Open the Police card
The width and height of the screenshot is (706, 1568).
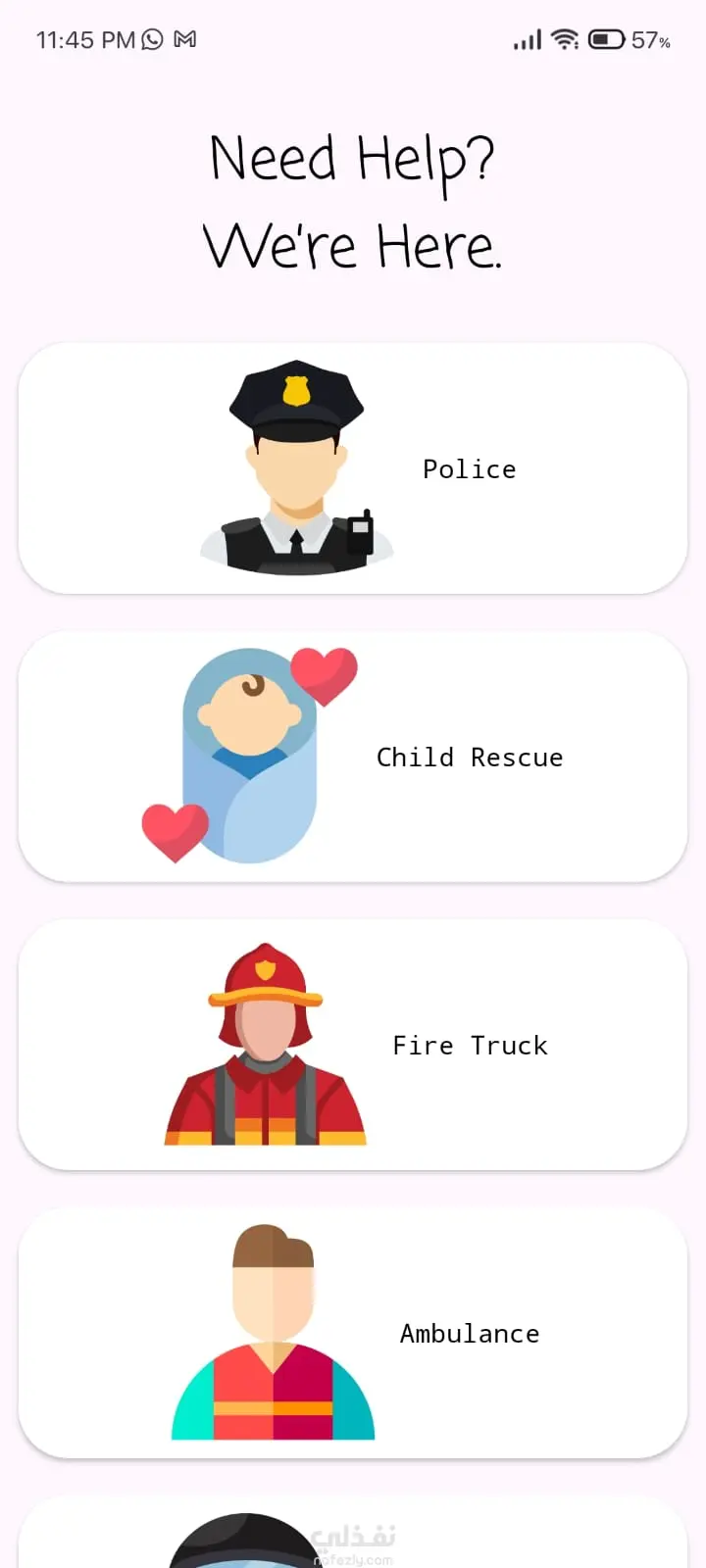(353, 468)
